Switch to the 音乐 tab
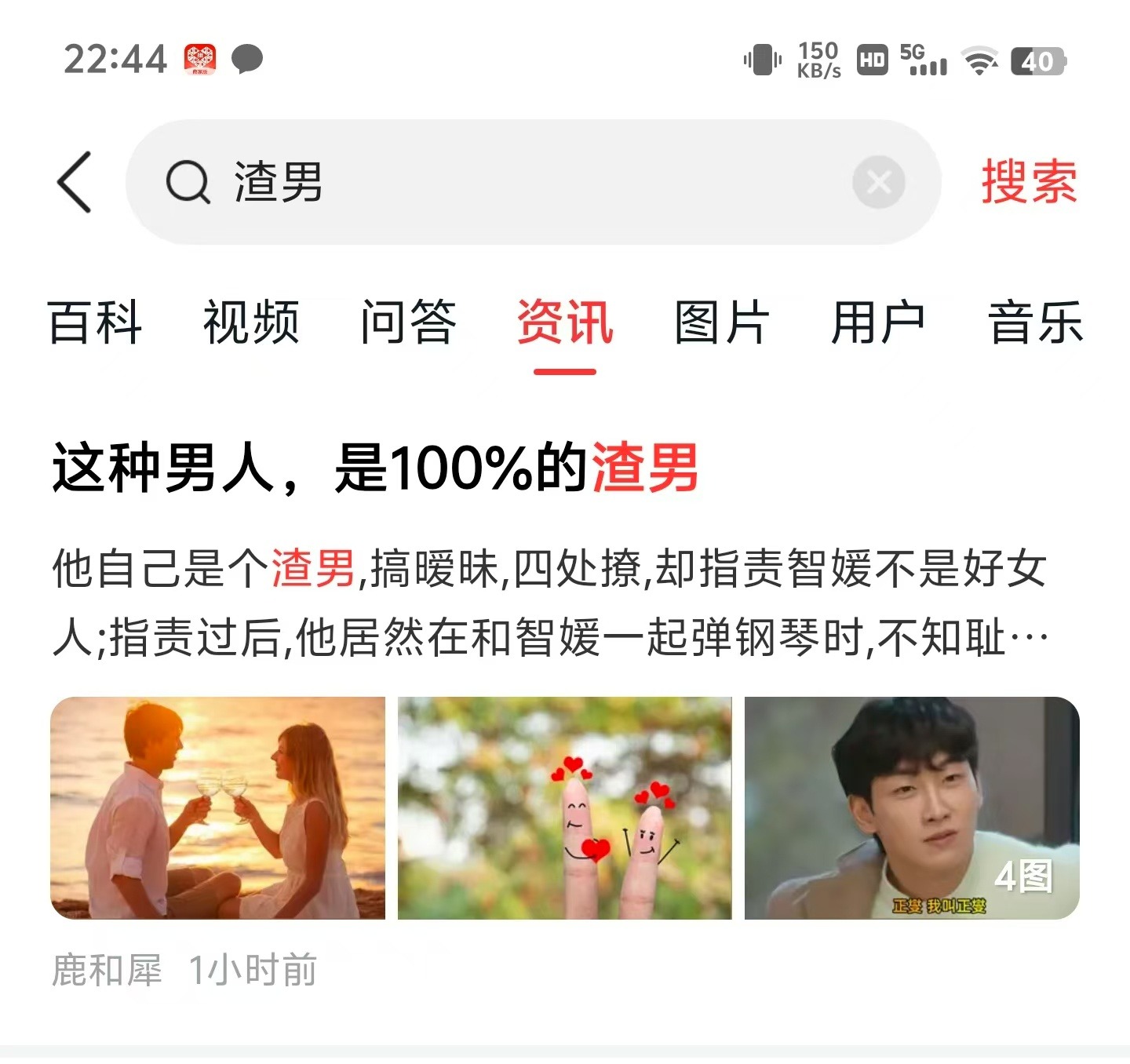This screenshot has height=1064, width=1130. tap(1035, 322)
